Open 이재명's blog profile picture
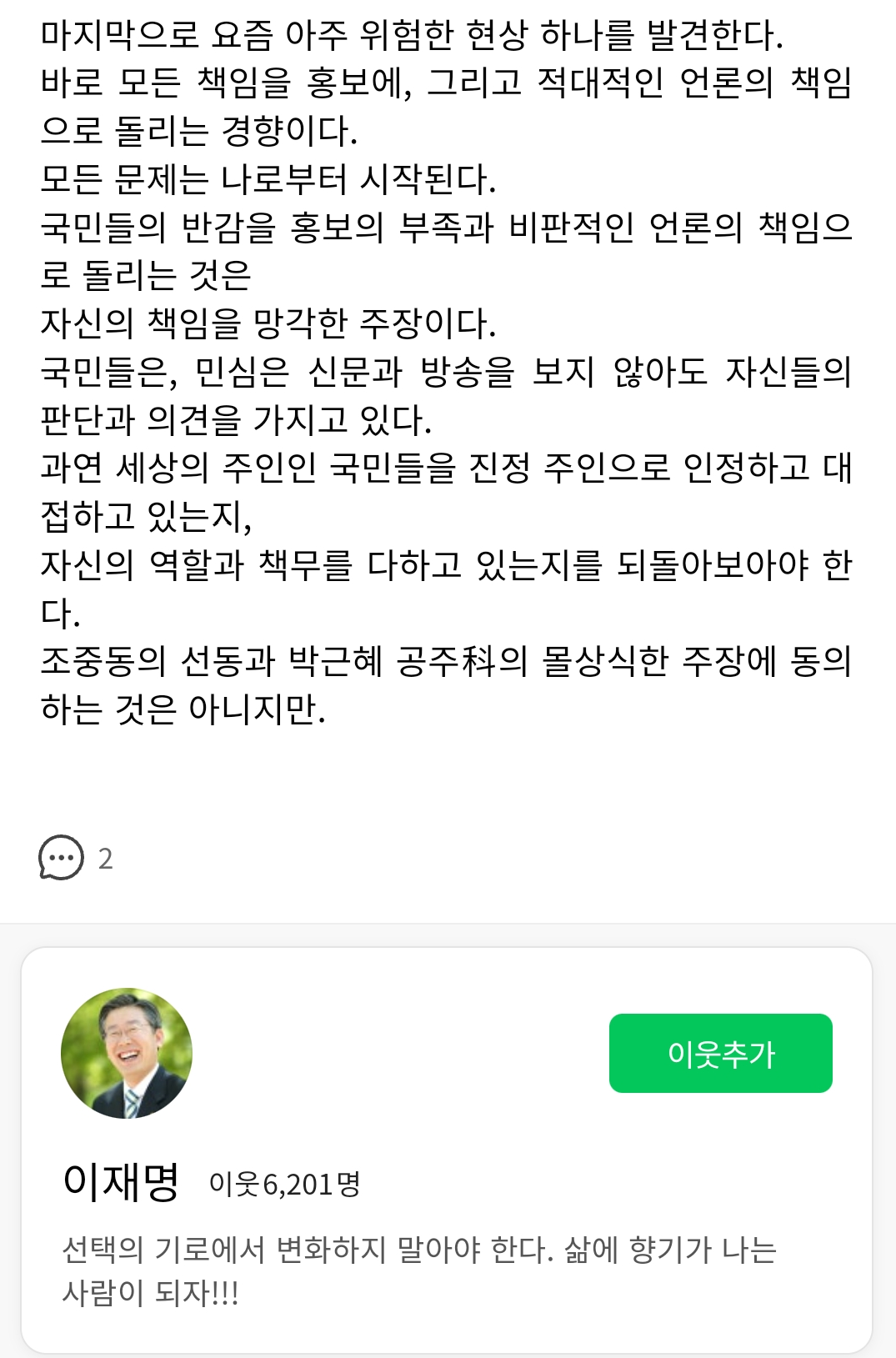 pos(127,1054)
